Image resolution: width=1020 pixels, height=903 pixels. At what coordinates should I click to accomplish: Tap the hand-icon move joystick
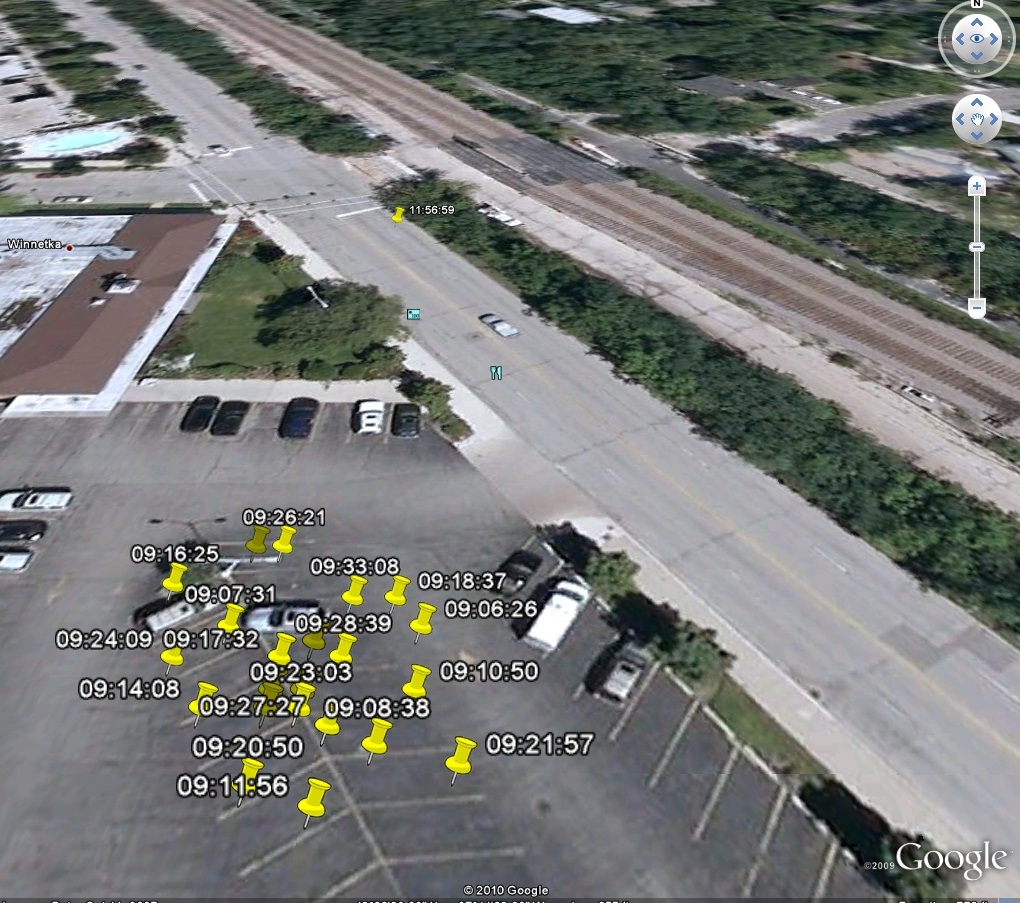[977, 120]
